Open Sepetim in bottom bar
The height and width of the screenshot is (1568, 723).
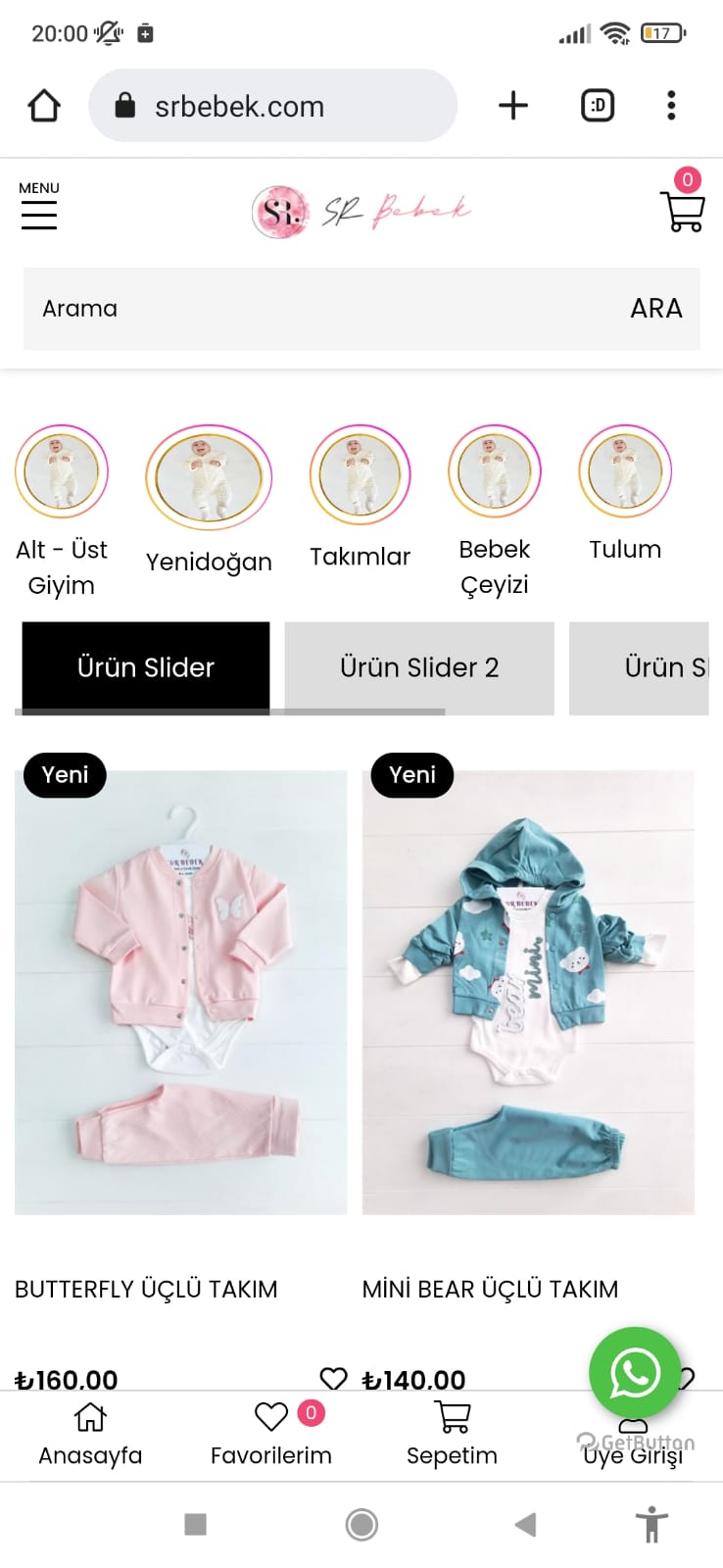point(452,1435)
